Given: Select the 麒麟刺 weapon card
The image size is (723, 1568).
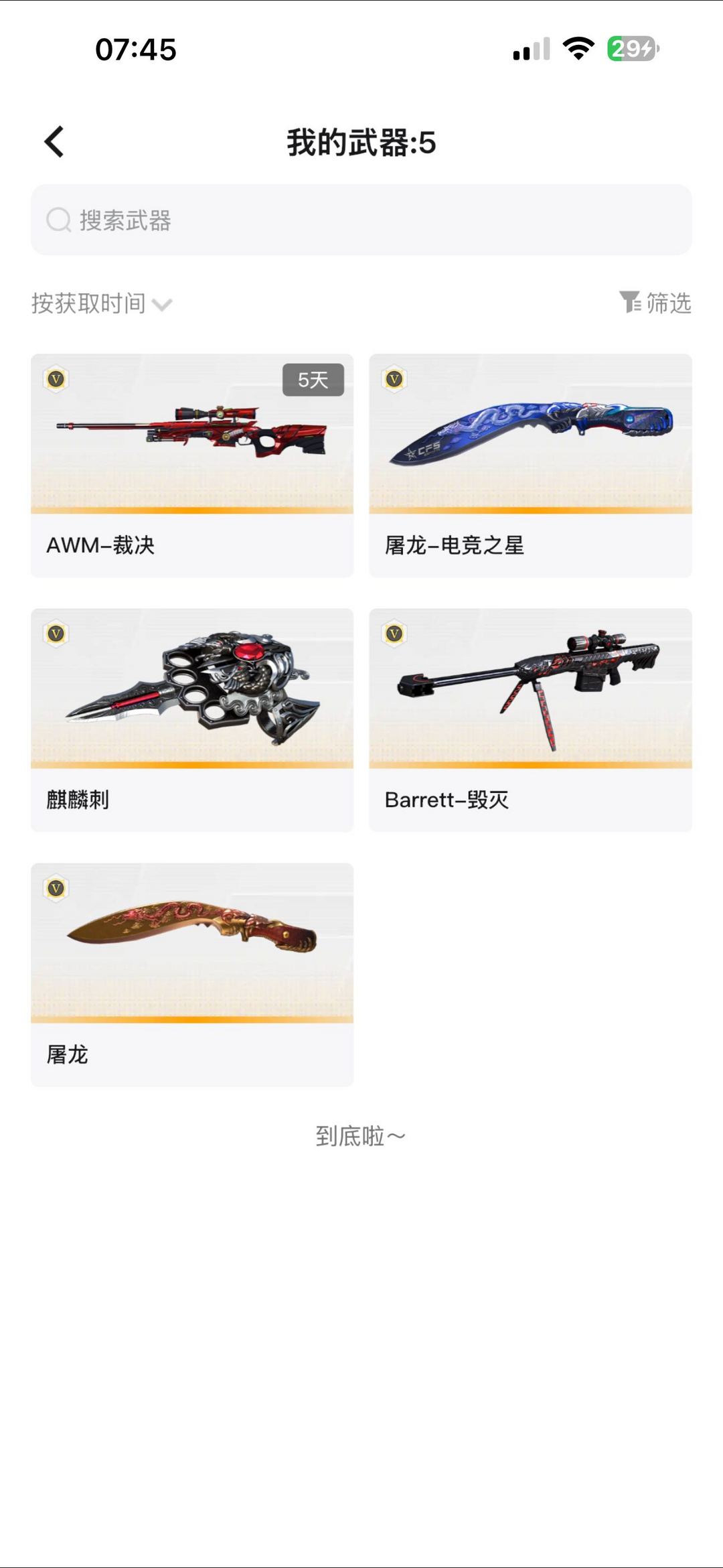Looking at the screenshot, I should [192, 719].
